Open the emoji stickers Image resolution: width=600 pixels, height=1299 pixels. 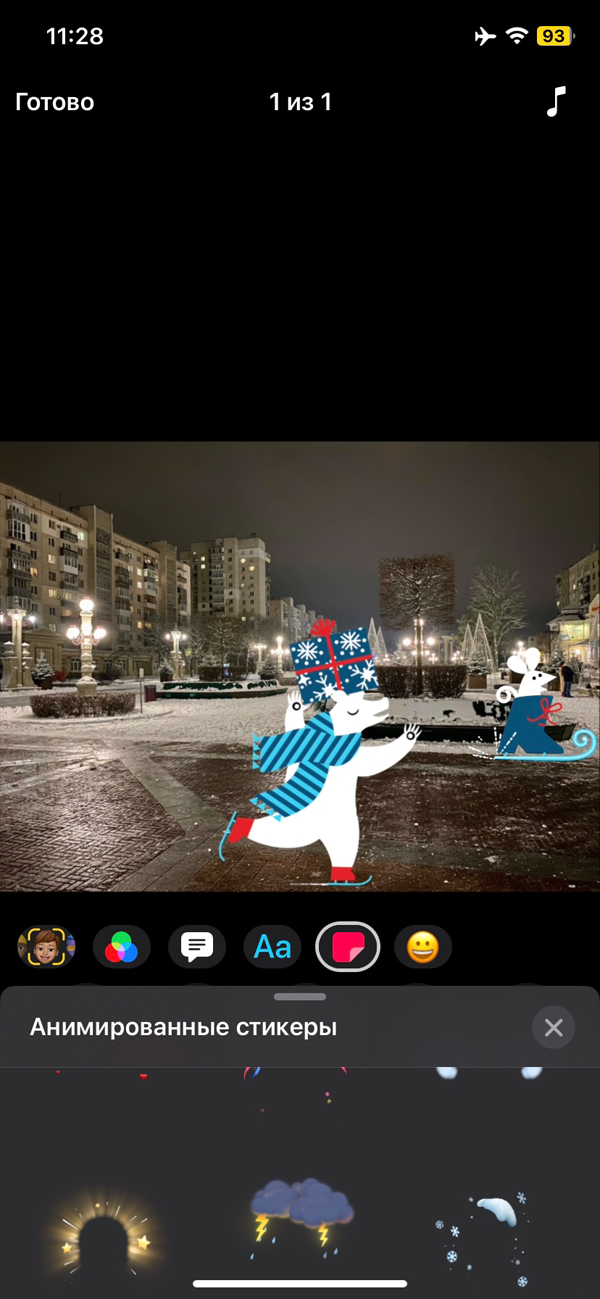coord(423,946)
